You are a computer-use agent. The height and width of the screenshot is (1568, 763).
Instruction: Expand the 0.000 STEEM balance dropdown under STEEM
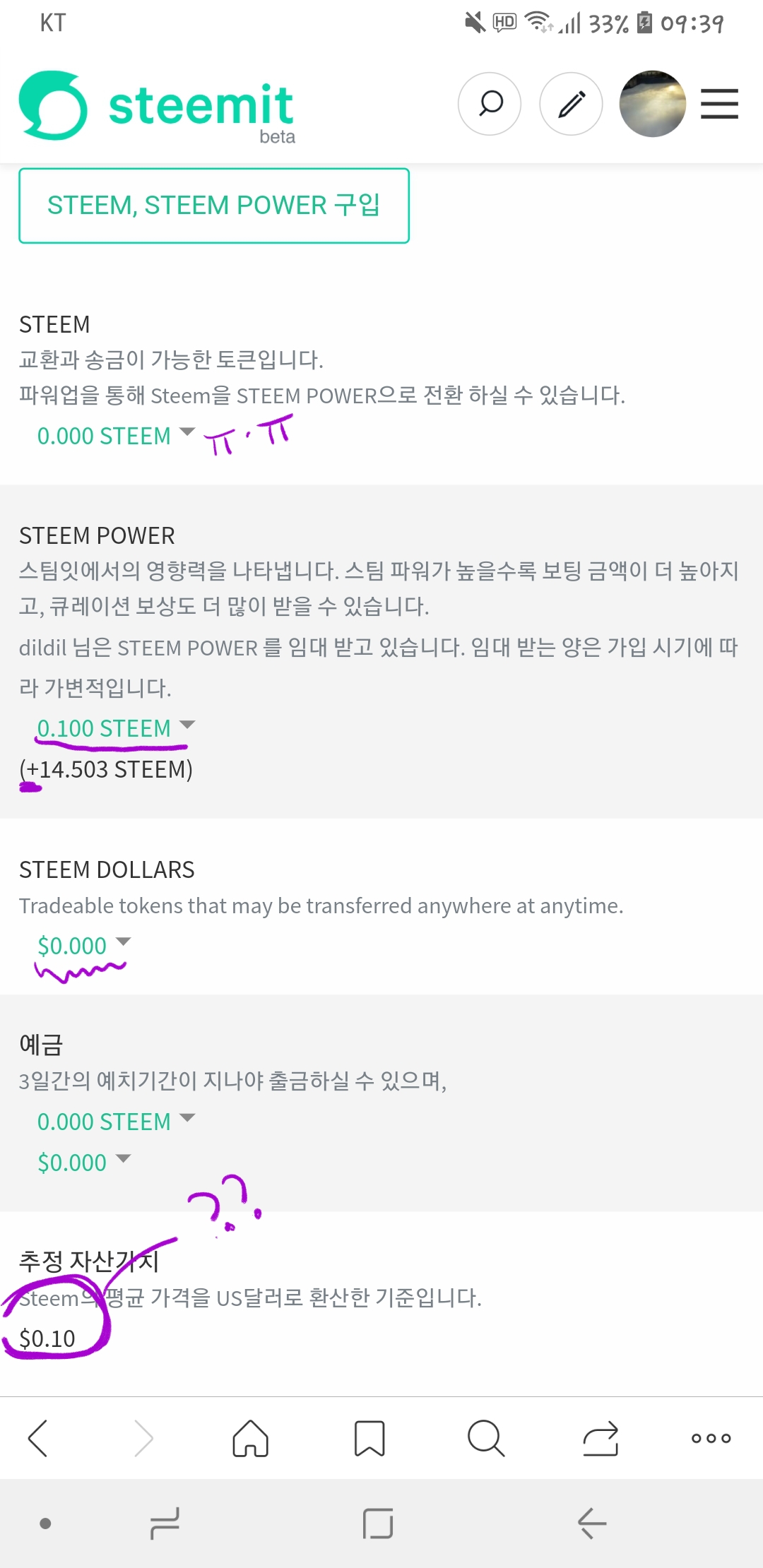[x=115, y=436]
